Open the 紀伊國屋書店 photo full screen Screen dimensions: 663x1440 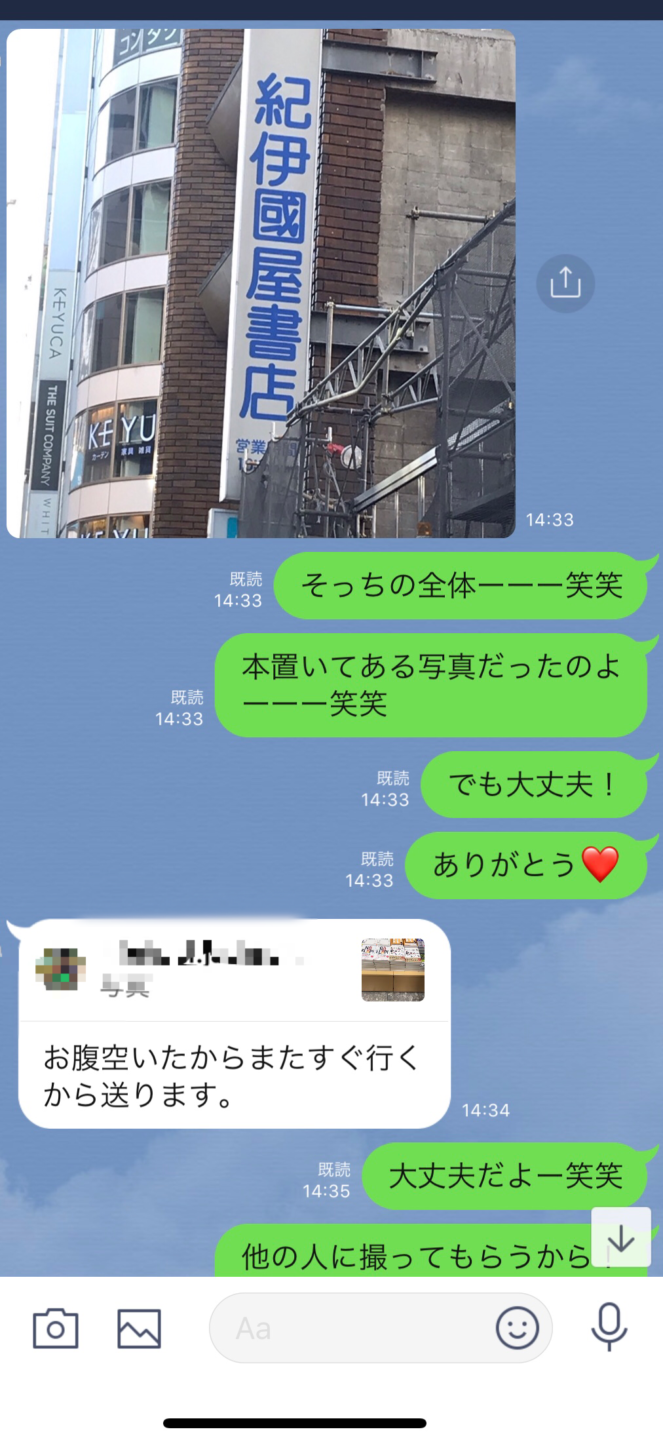(261, 283)
